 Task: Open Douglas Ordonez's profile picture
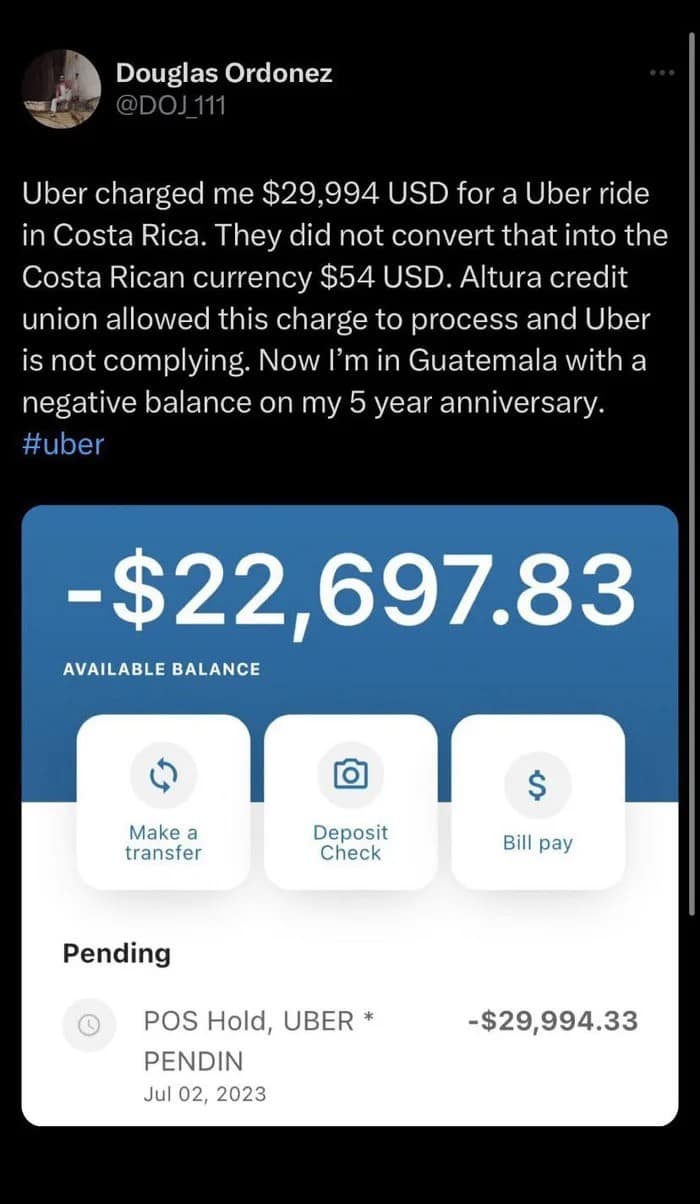tap(61, 89)
